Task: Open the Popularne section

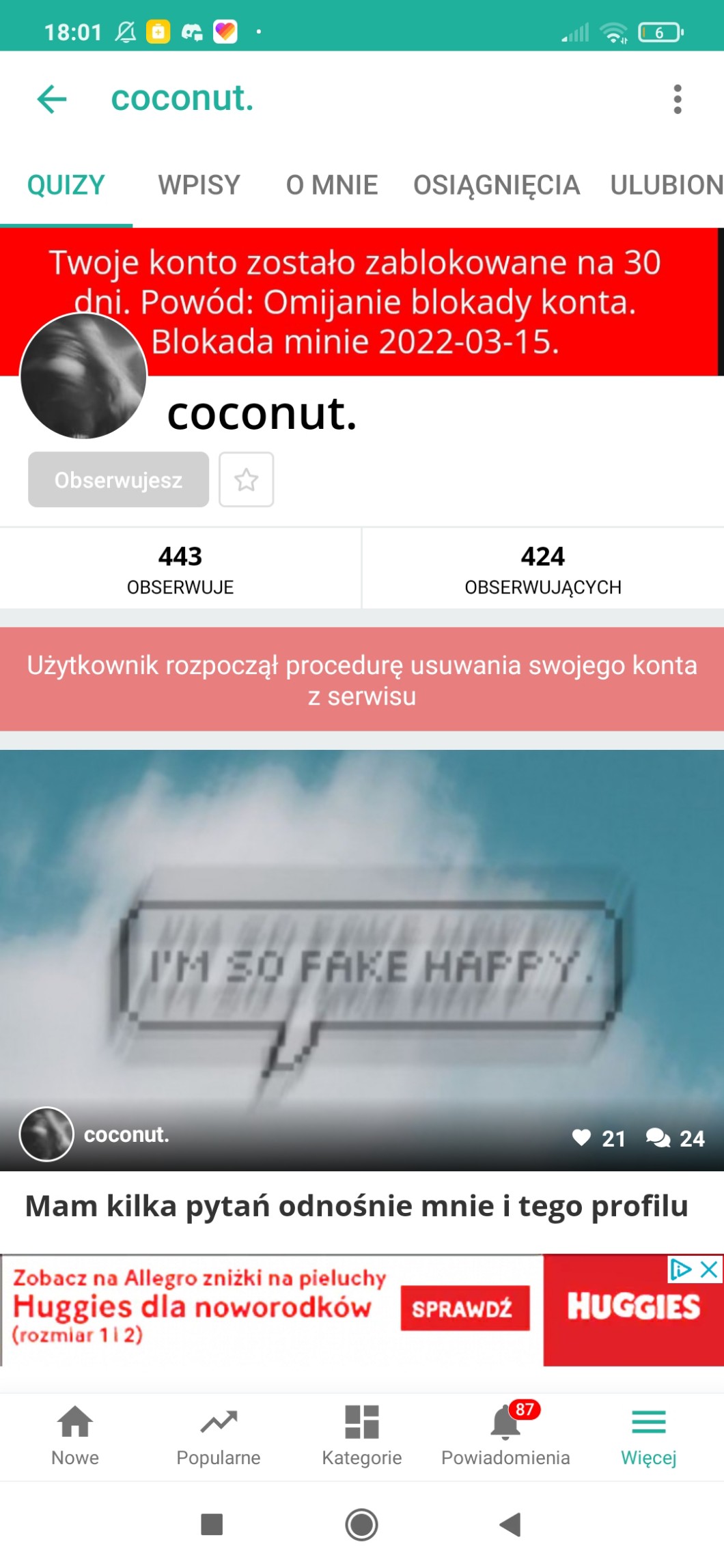Action: tap(219, 1436)
